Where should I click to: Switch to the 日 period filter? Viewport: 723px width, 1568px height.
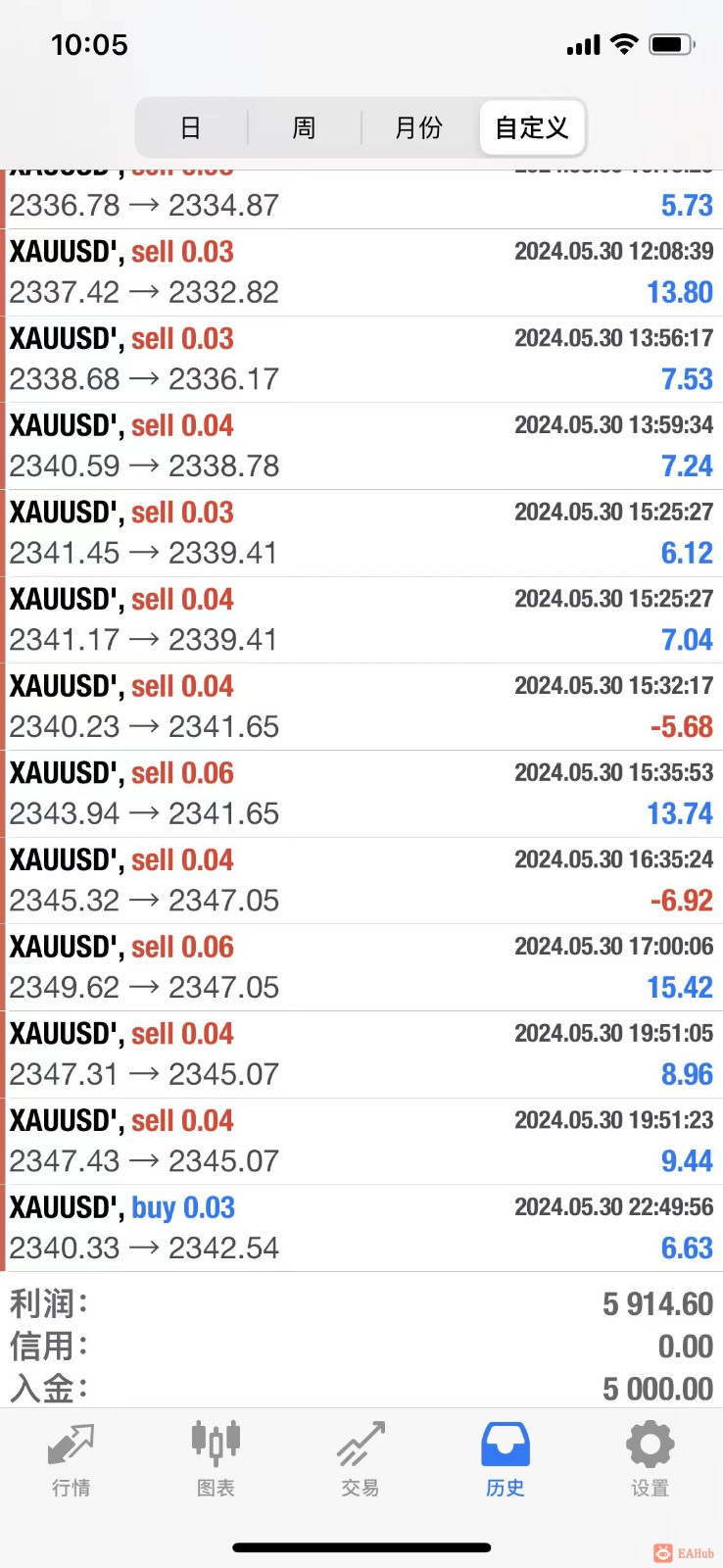(x=191, y=127)
